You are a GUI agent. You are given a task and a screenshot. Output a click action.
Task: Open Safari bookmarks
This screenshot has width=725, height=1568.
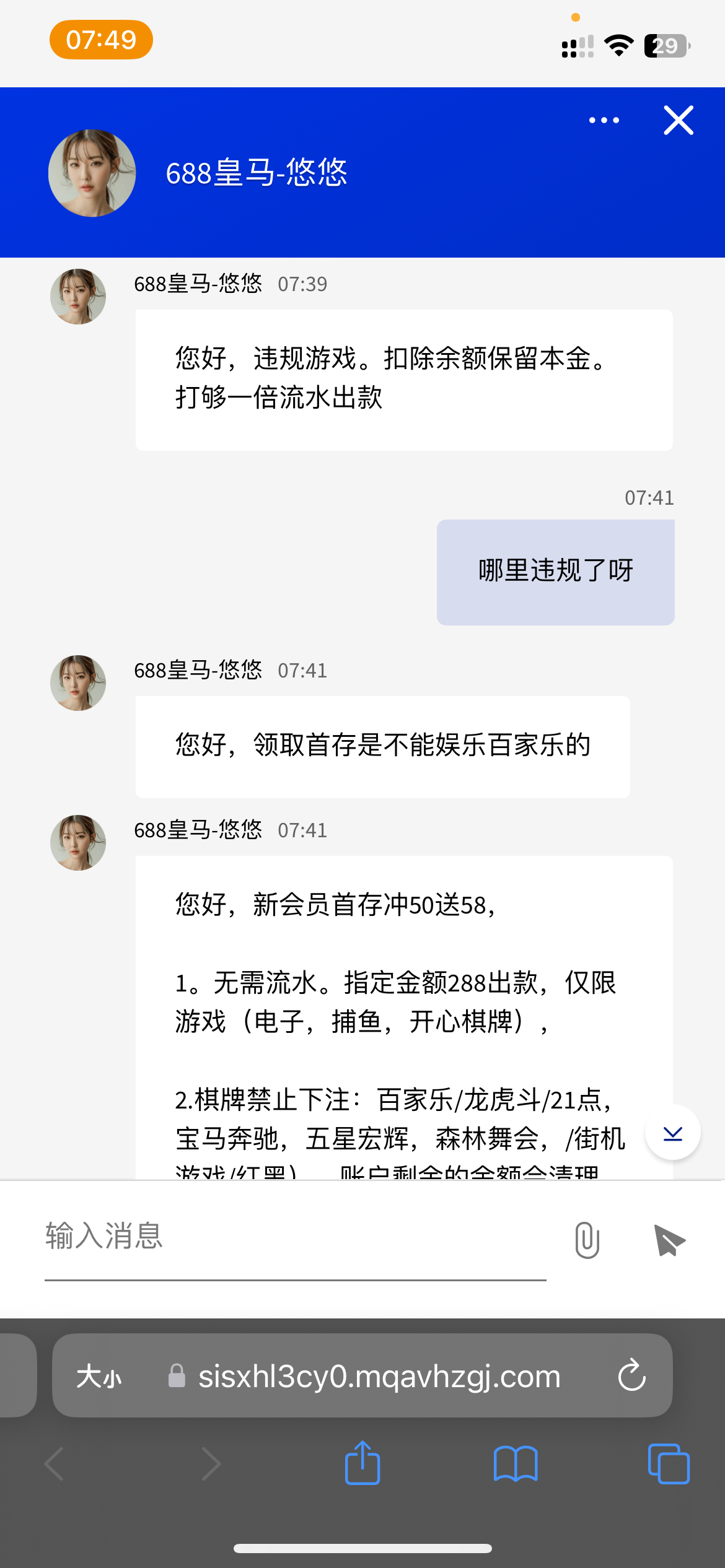point(516,1463)
